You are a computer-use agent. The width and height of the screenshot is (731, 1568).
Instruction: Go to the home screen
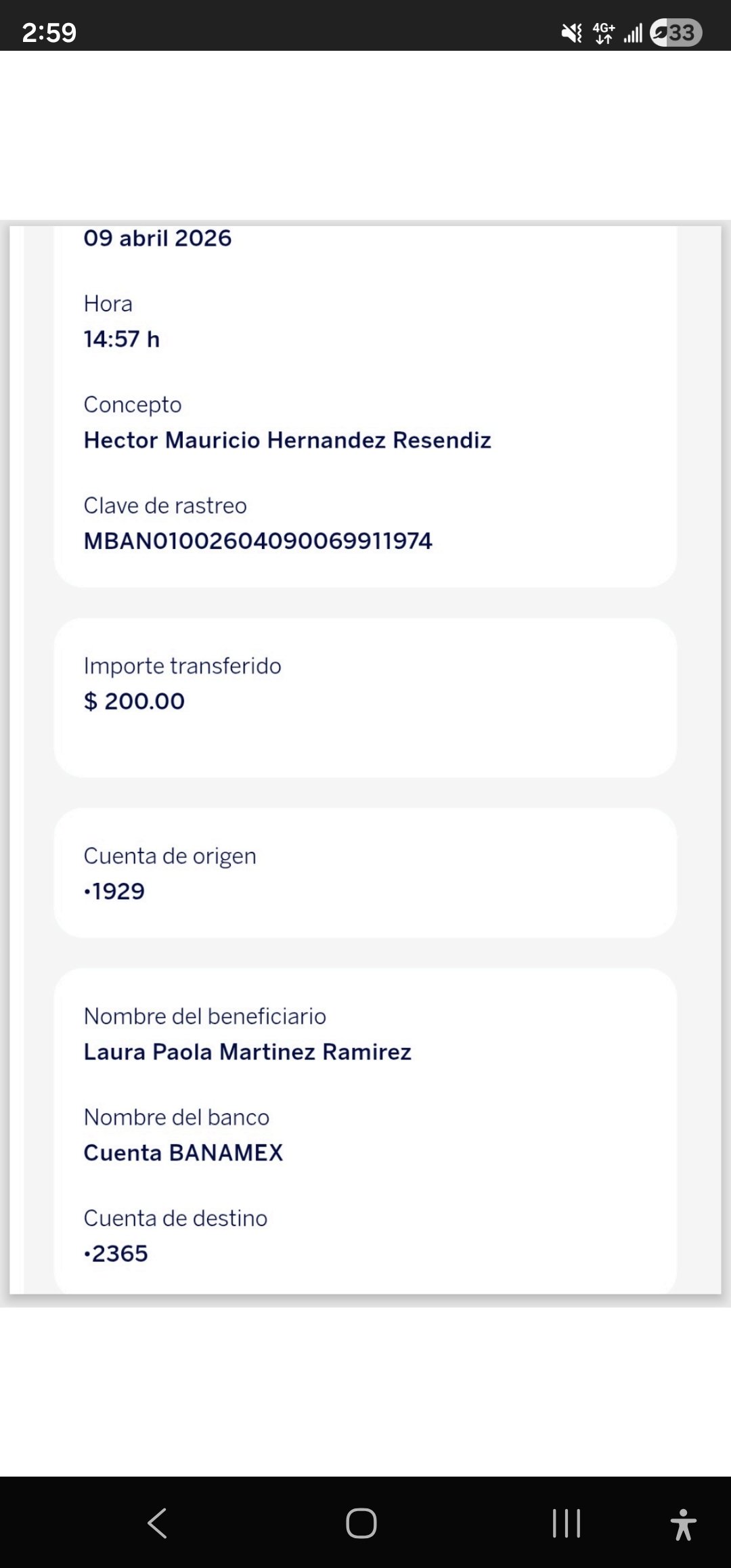coord(361,1523)
